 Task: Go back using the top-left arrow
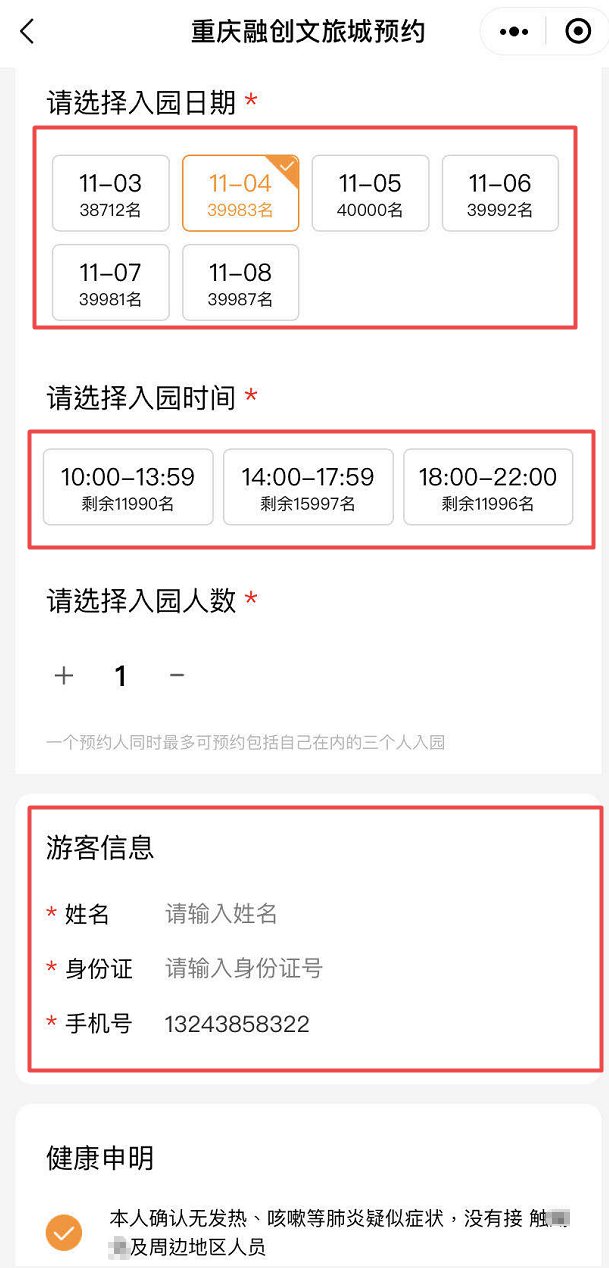[27, 31]
